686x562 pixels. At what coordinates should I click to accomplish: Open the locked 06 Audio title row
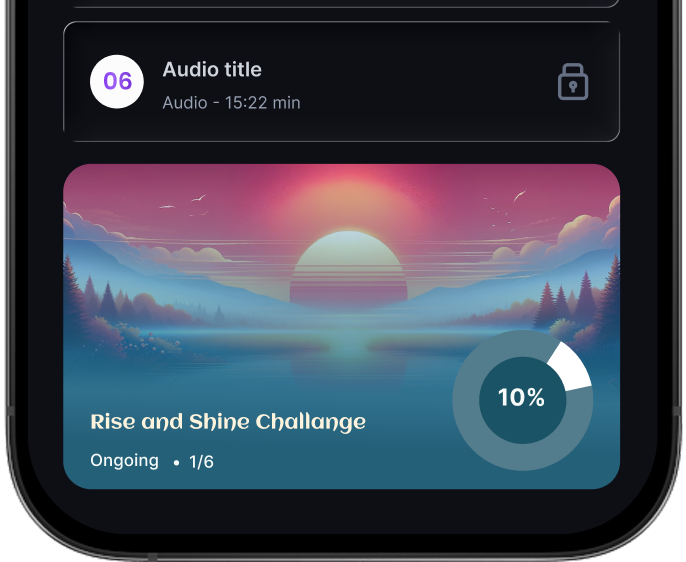point(340,82)
